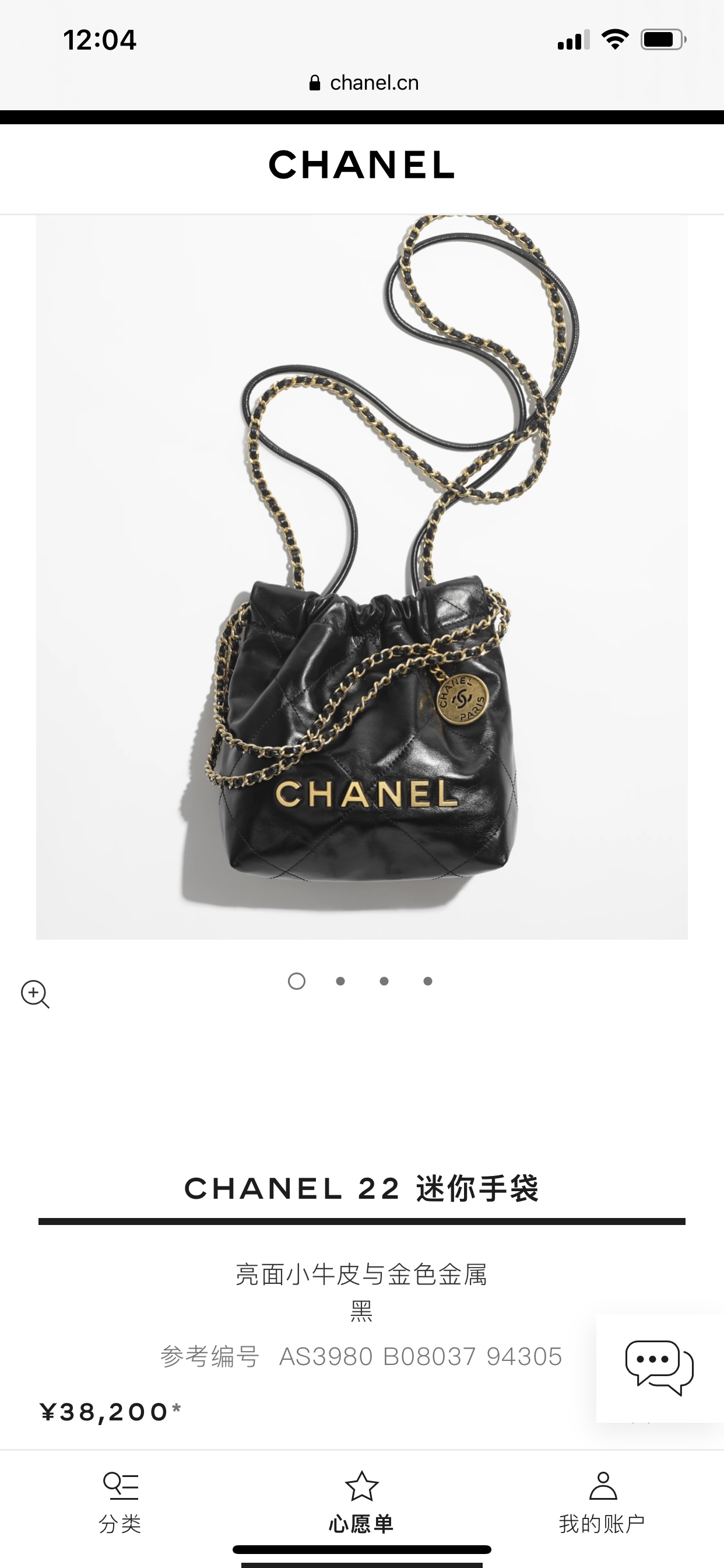Open the 分类 categories menu
Image resolution: width=724 pixels, height=1568 pixels.
pyautogui.click(x=121, y=1500)
